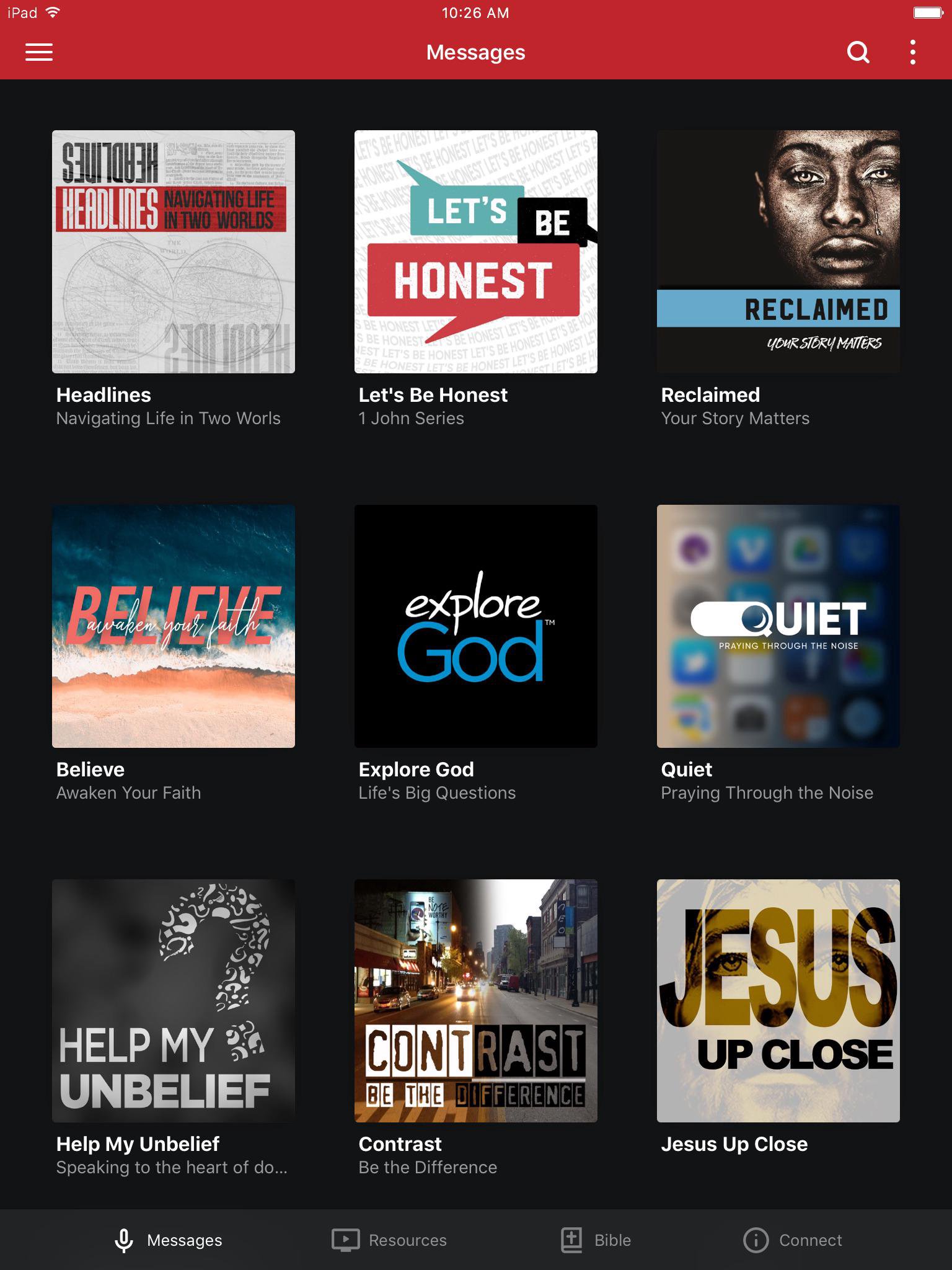Image resolution: width=952 pixels, height=1270 pixels.
Task: Open the Help My Unbelief series
Action: click(x=174, y=1001)
